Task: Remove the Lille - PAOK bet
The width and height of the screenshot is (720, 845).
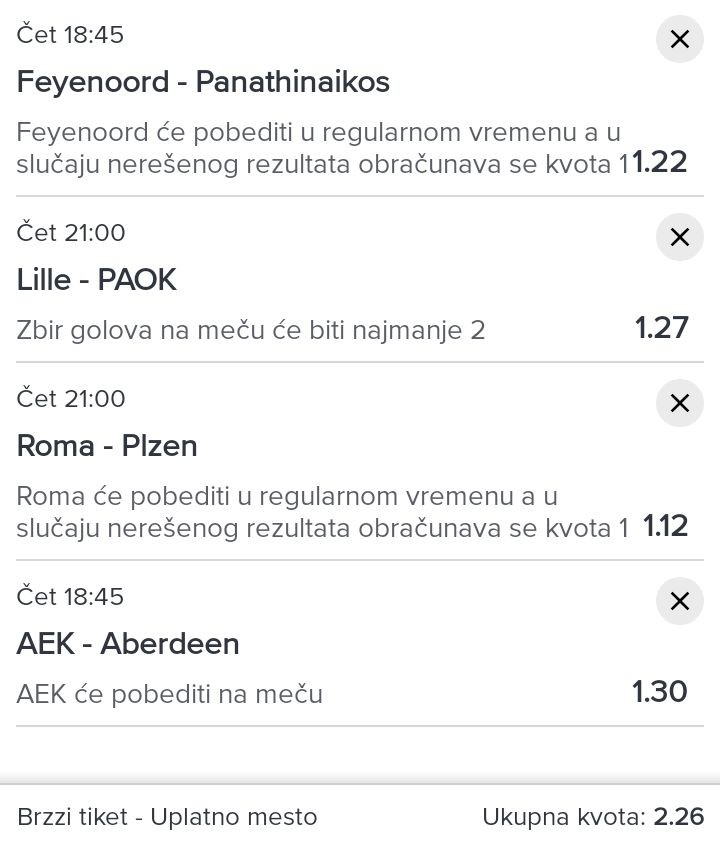Action: coord(679,238)
